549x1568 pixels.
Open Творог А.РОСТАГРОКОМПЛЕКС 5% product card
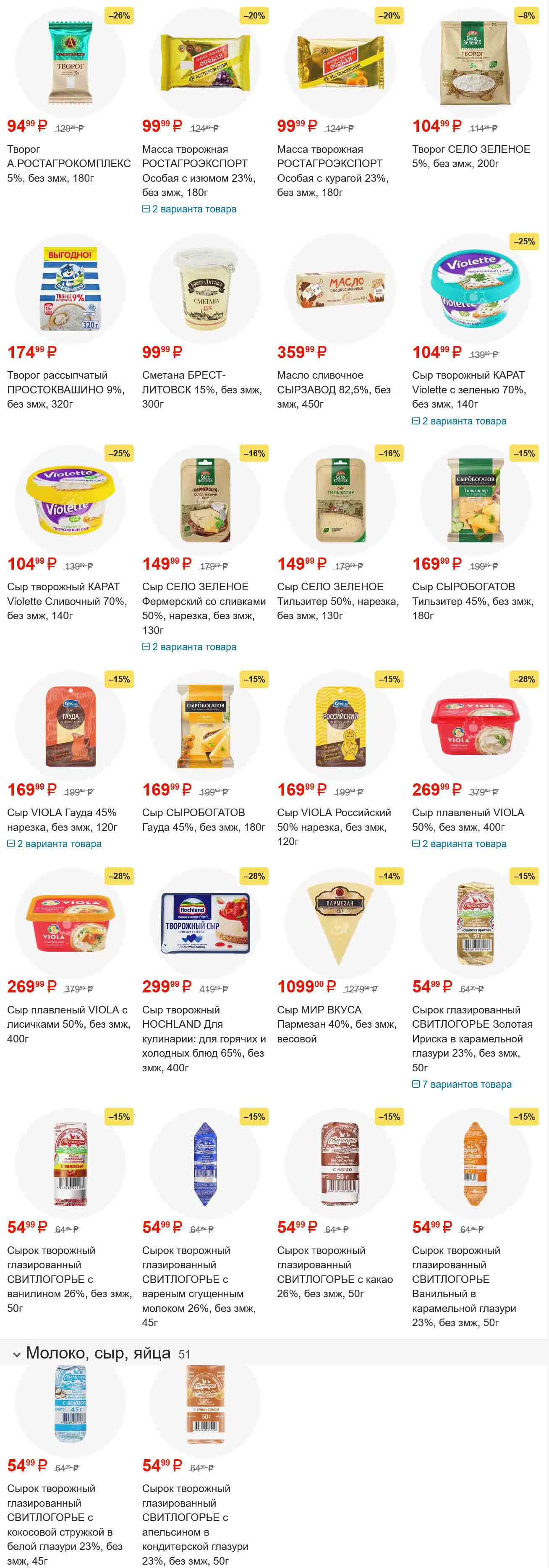tap(69, 163)
